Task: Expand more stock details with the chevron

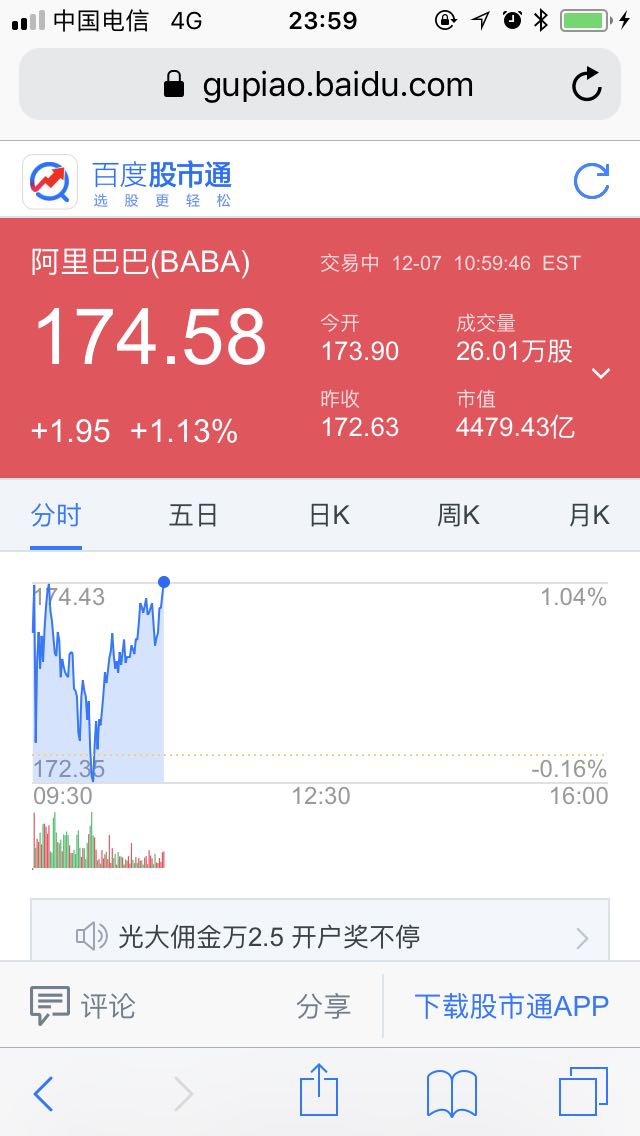Action: tap(601, 373)
